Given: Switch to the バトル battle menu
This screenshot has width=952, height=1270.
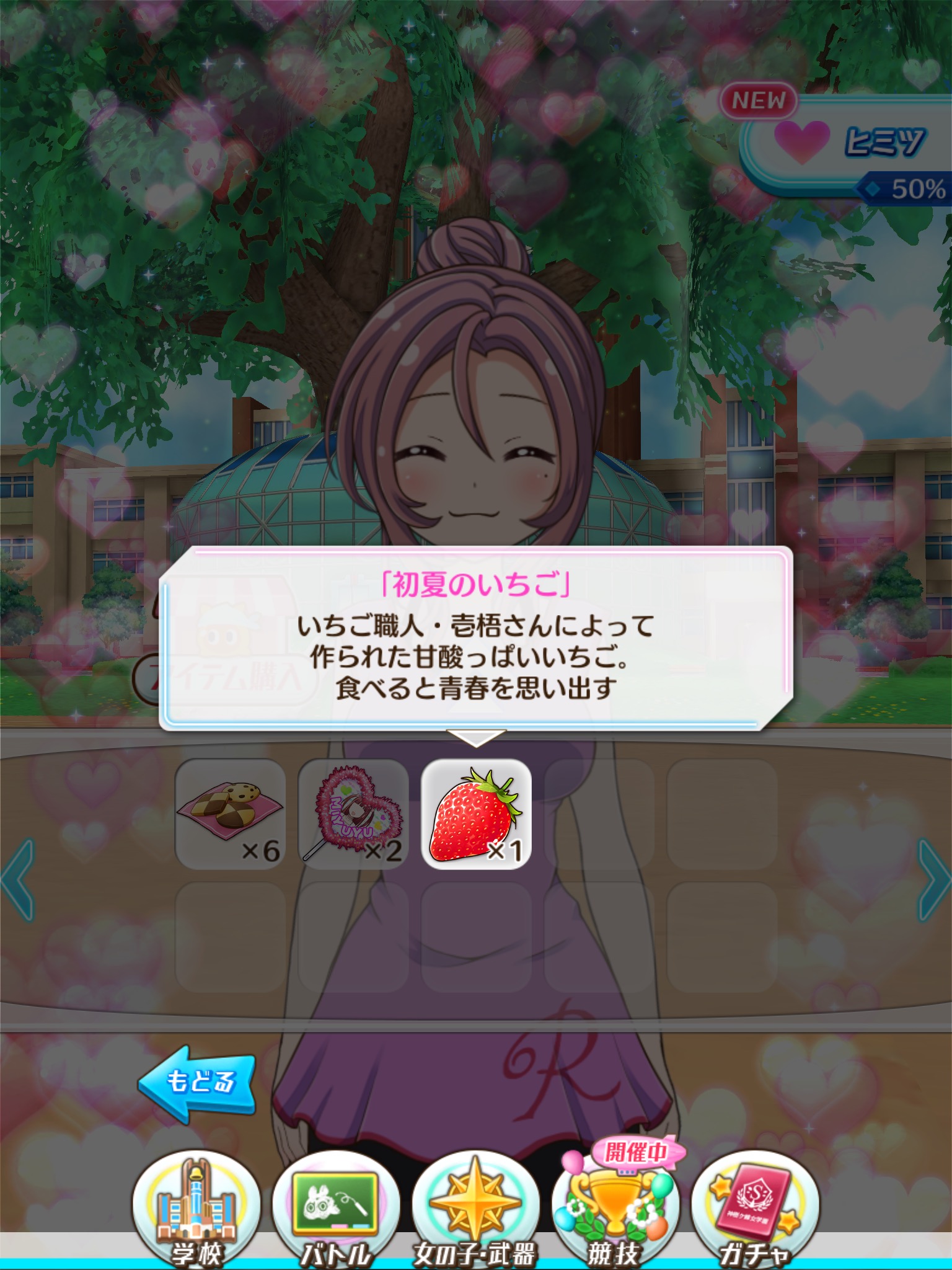Looking at the screenshot, I should point(336,1208).
